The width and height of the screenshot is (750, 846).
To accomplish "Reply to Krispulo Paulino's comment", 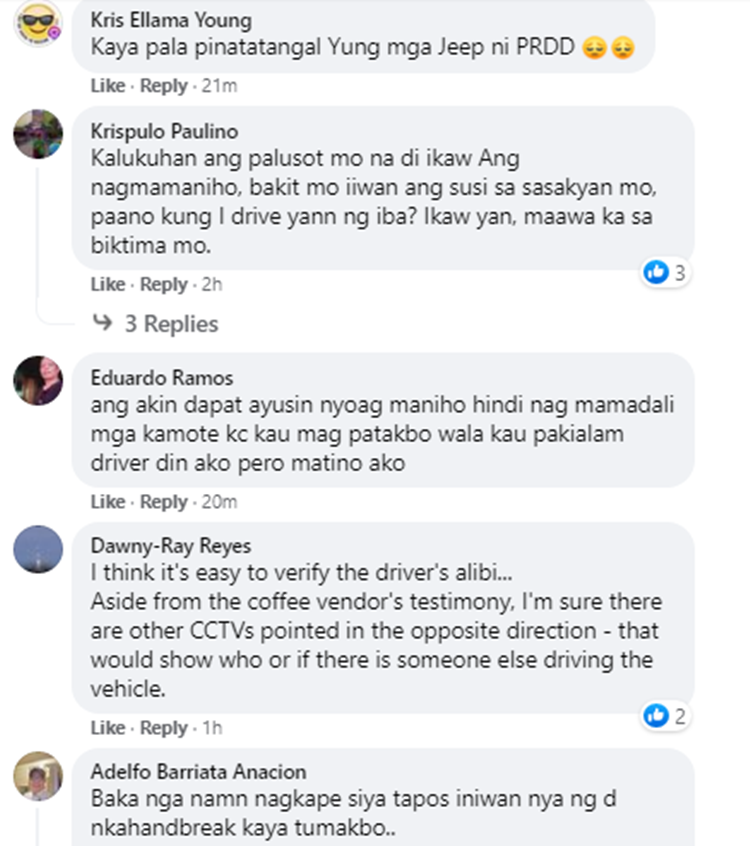I will tap(164, 284).
